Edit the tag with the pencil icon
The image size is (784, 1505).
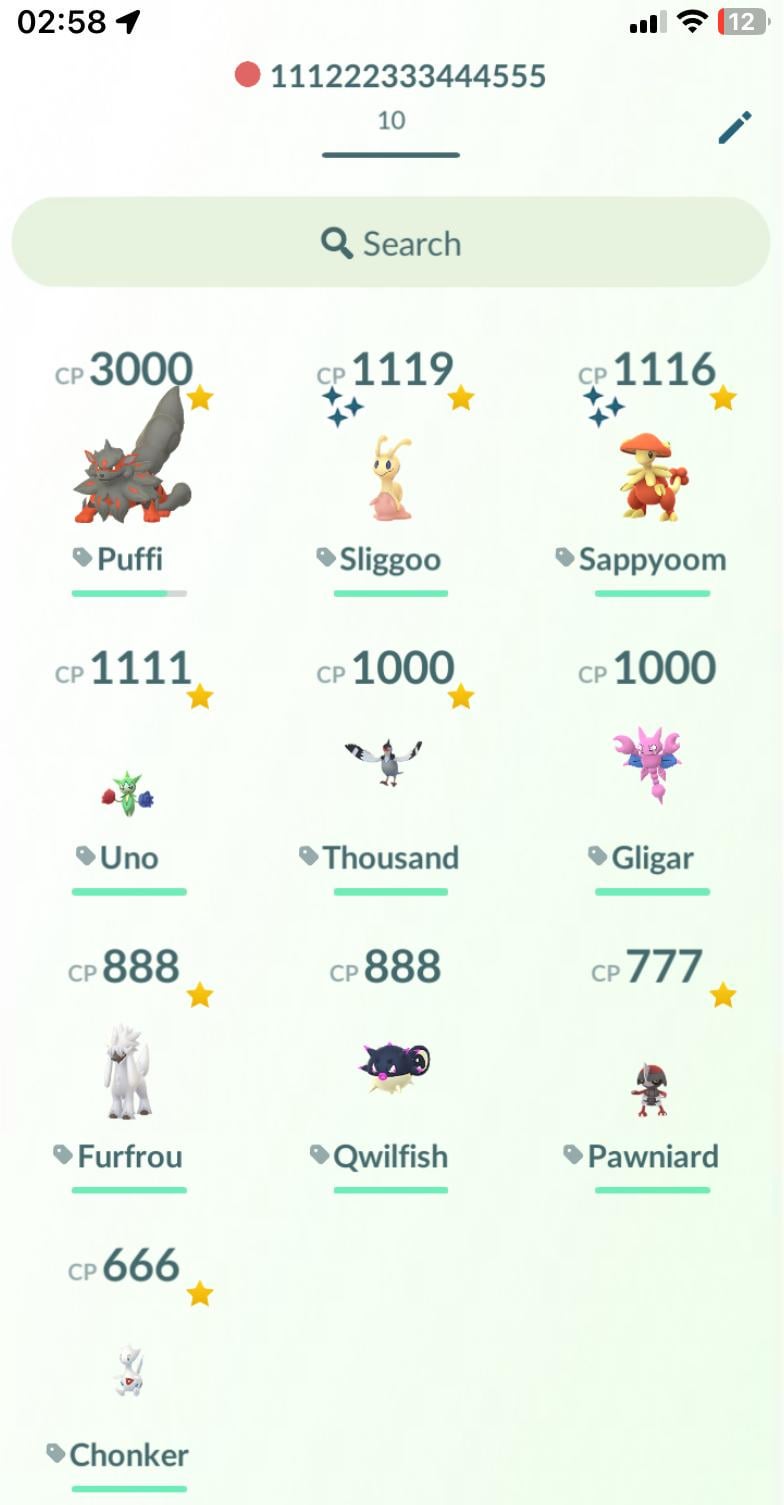coord(735,127)
